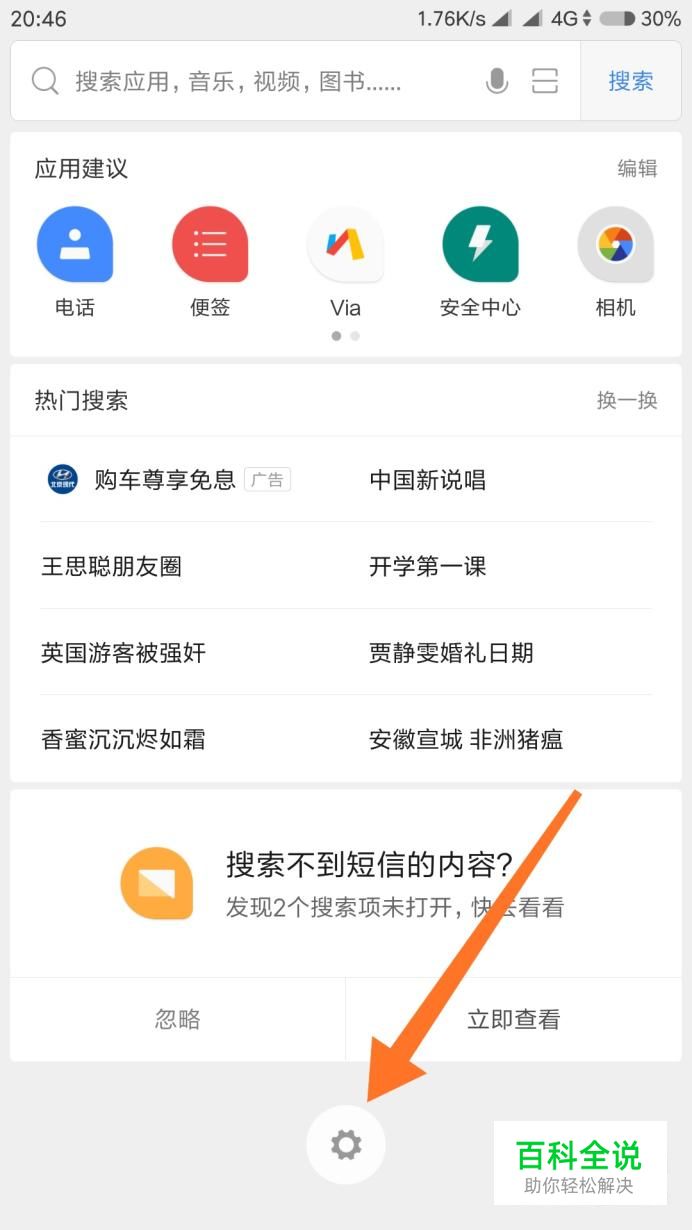Search for 王思聪朋友圈
This screenshot has width=692, height=1230.
coord(111,567)
